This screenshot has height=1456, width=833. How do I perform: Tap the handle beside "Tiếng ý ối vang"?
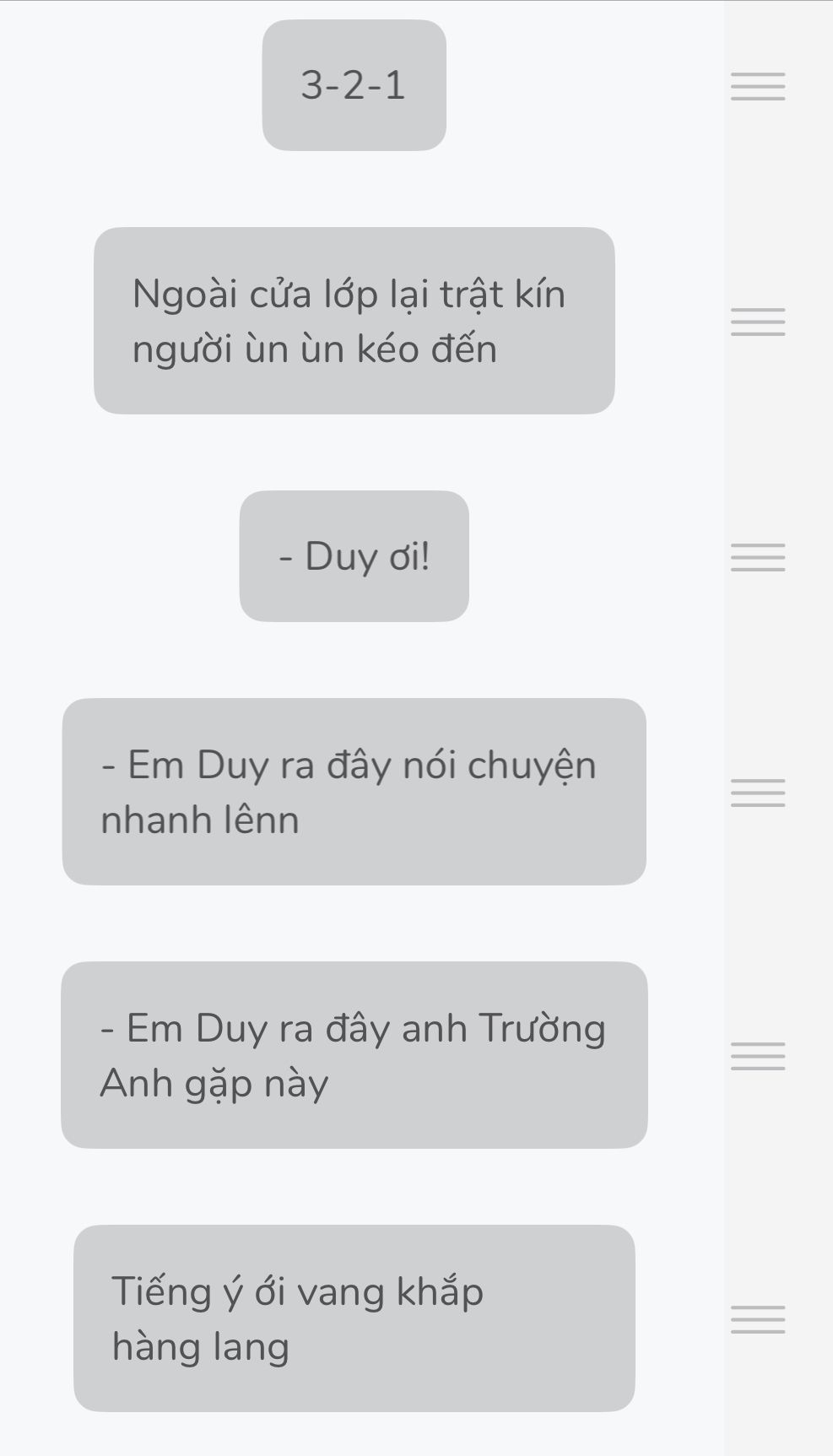758,1319
